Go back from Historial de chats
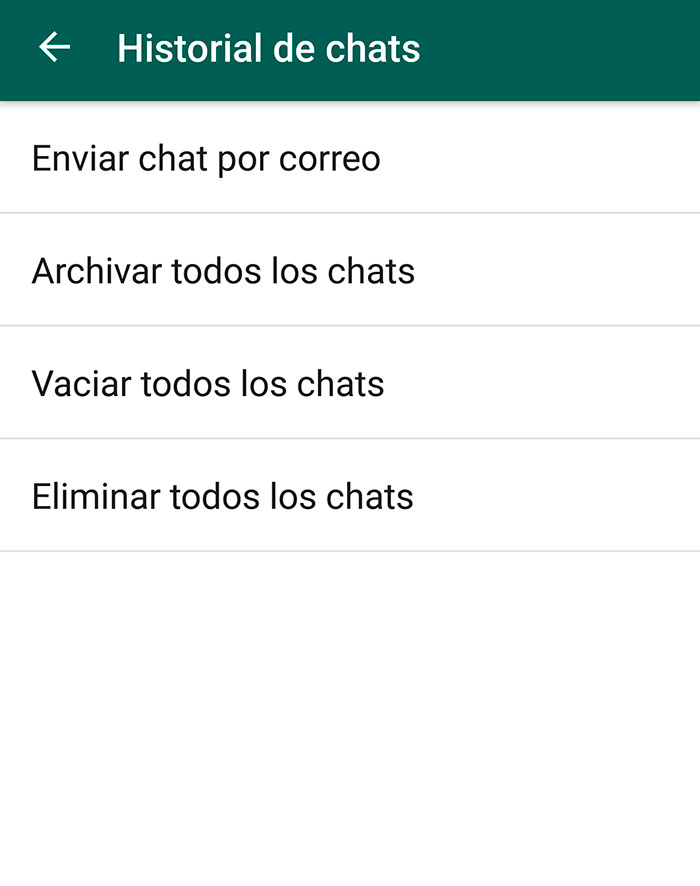The height and width of the screenshot is (886, 700). [54, 47]
